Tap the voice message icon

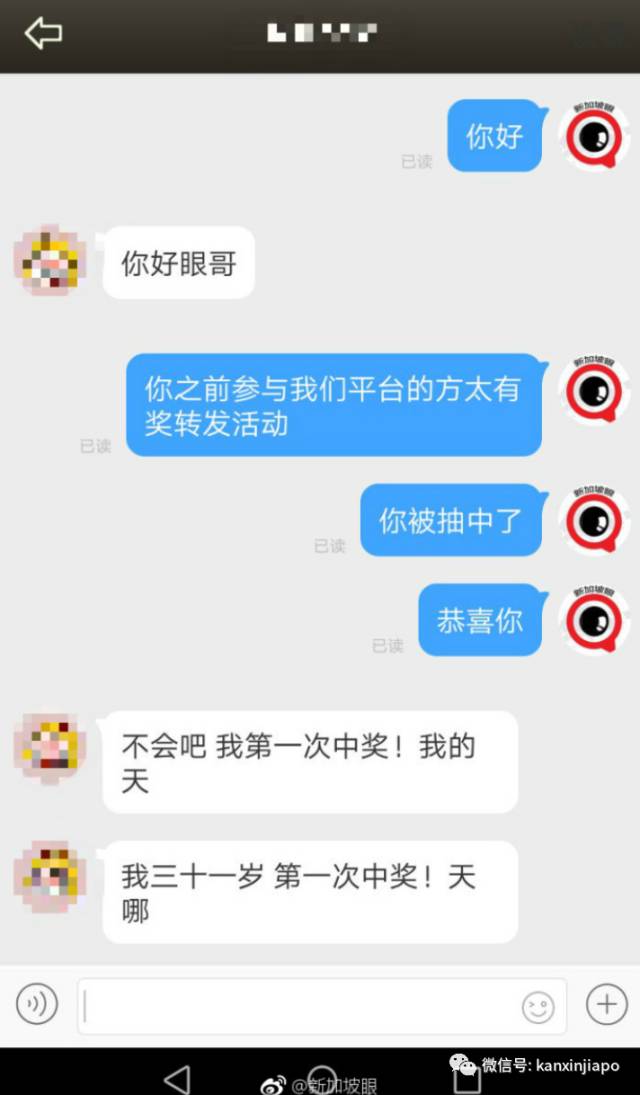click(x=37, y=1004)
